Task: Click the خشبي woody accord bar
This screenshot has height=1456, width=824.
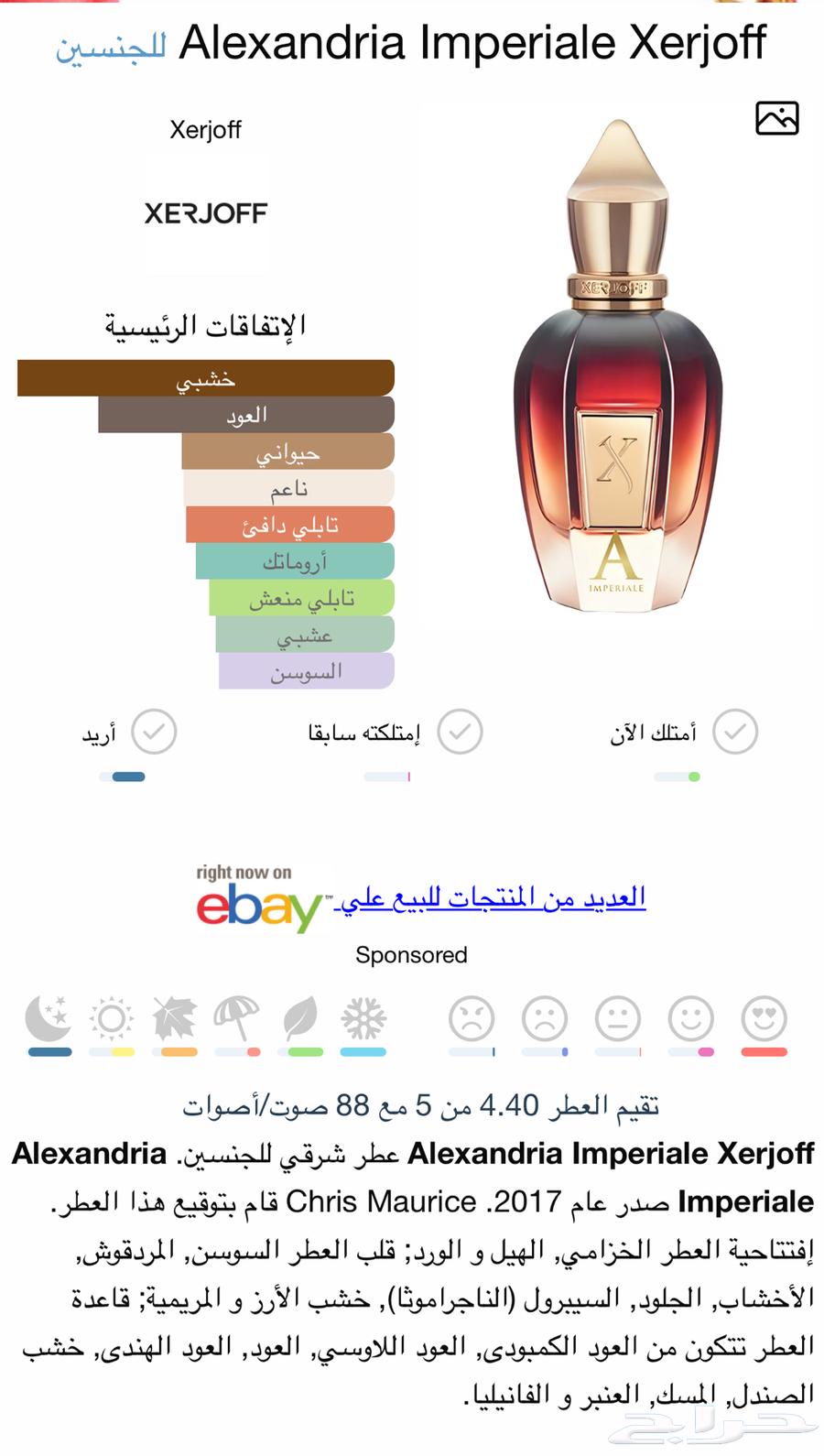Action: pyautogui.click(x=205, y=377)
